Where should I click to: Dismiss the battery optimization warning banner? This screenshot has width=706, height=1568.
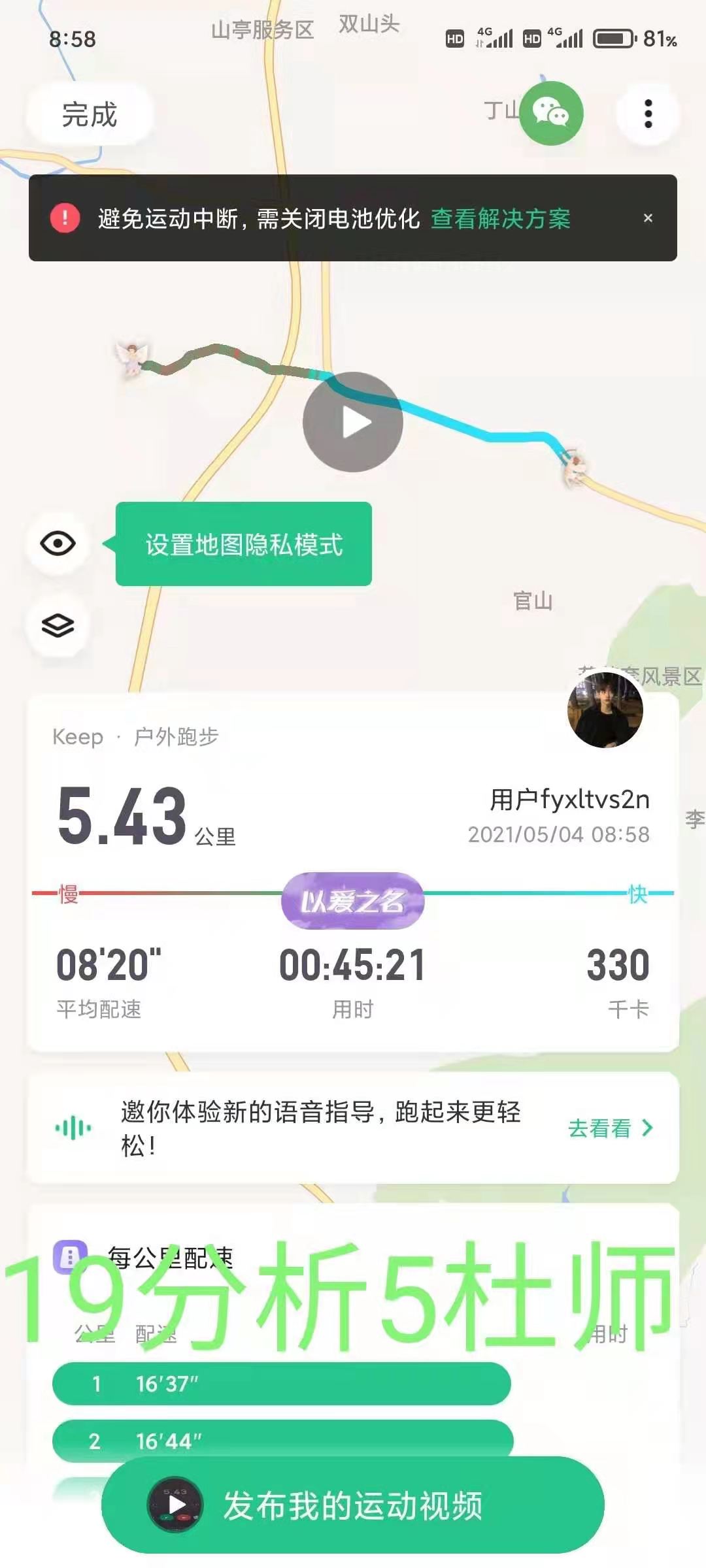click(x=648, y=218)
